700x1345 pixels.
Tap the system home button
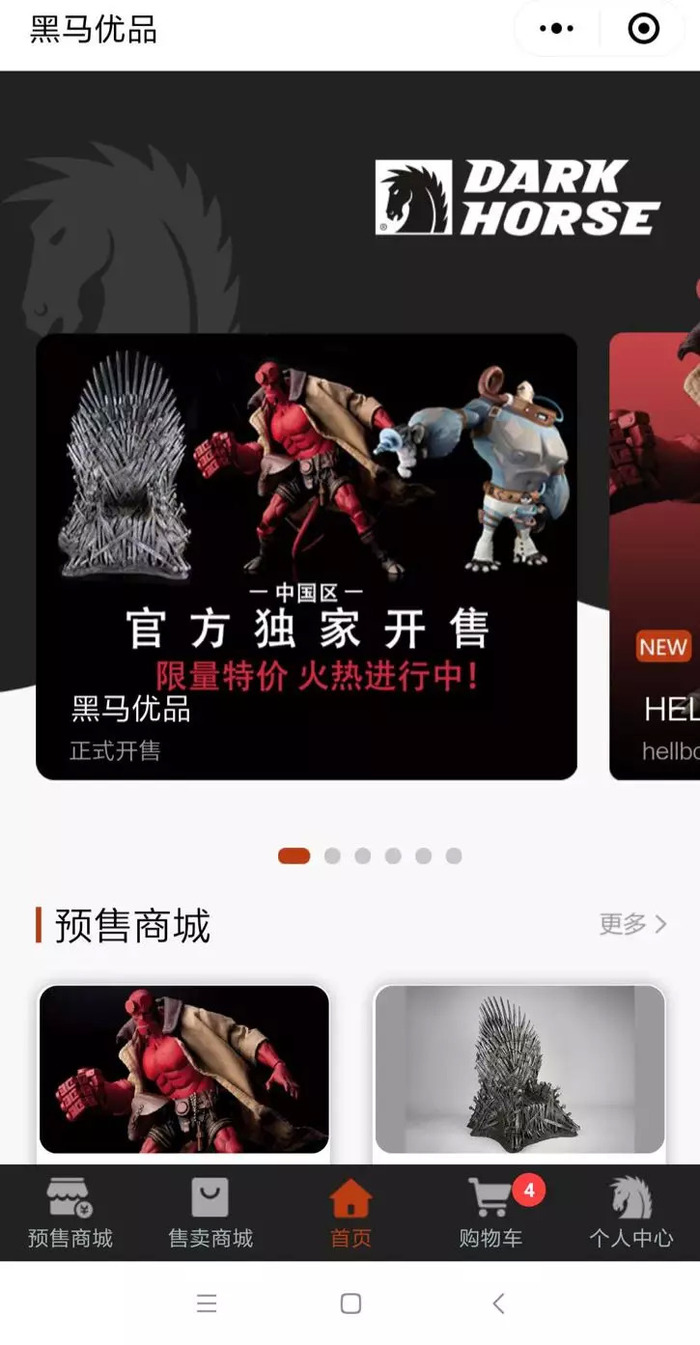(x=350, y=1303)
